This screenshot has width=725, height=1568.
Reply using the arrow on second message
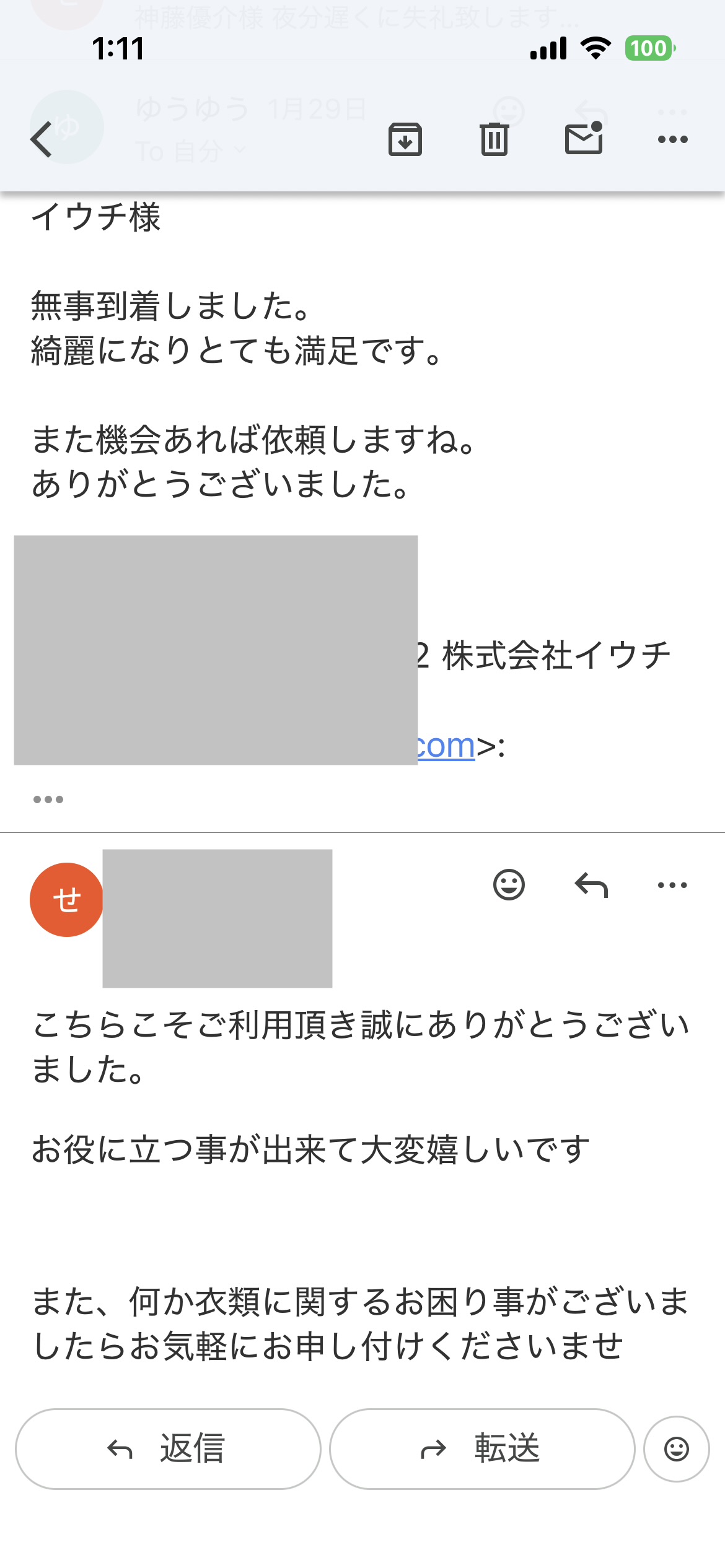tap(591, 885)
